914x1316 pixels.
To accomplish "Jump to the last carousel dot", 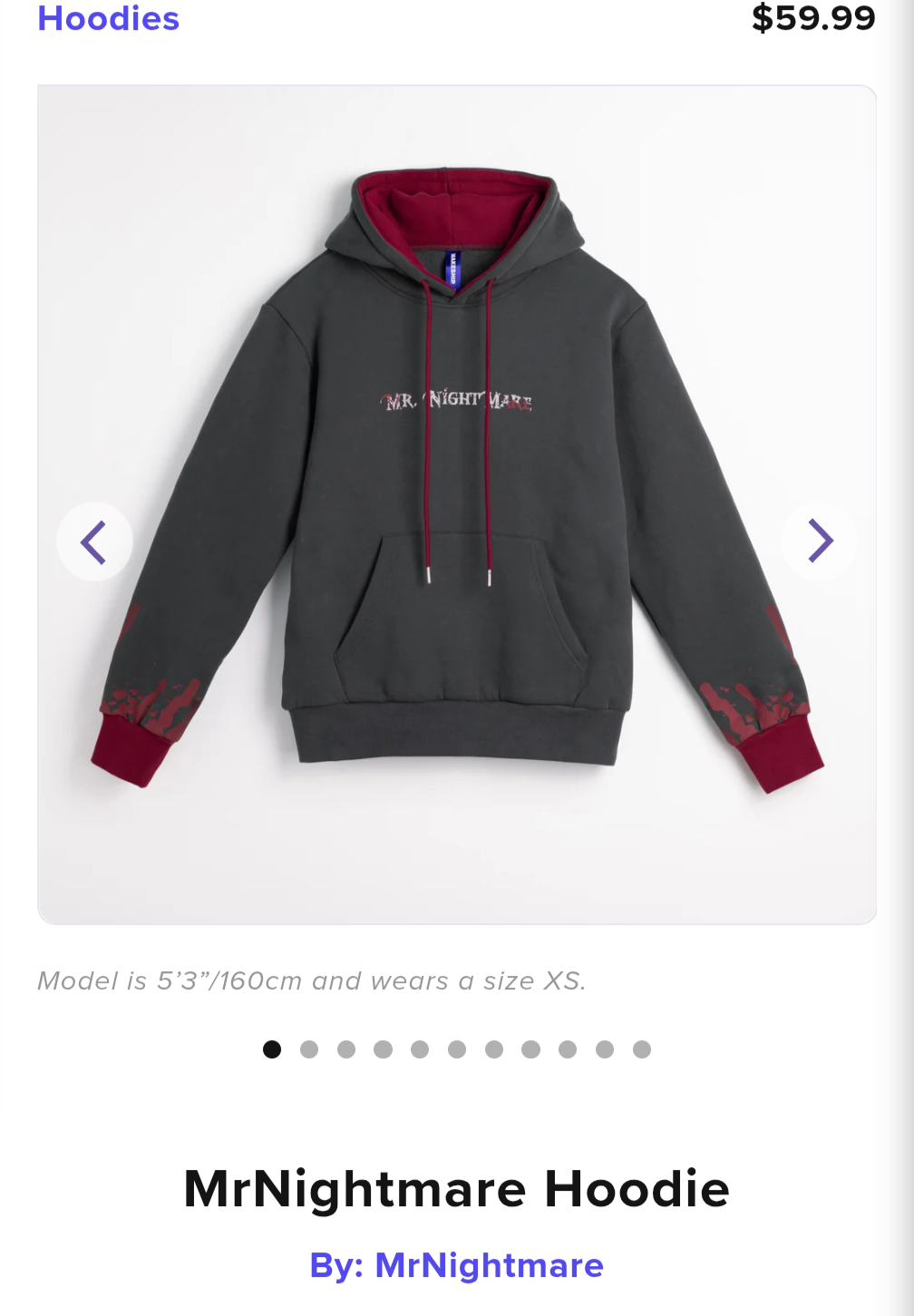I will click(x=642, y=1049).
